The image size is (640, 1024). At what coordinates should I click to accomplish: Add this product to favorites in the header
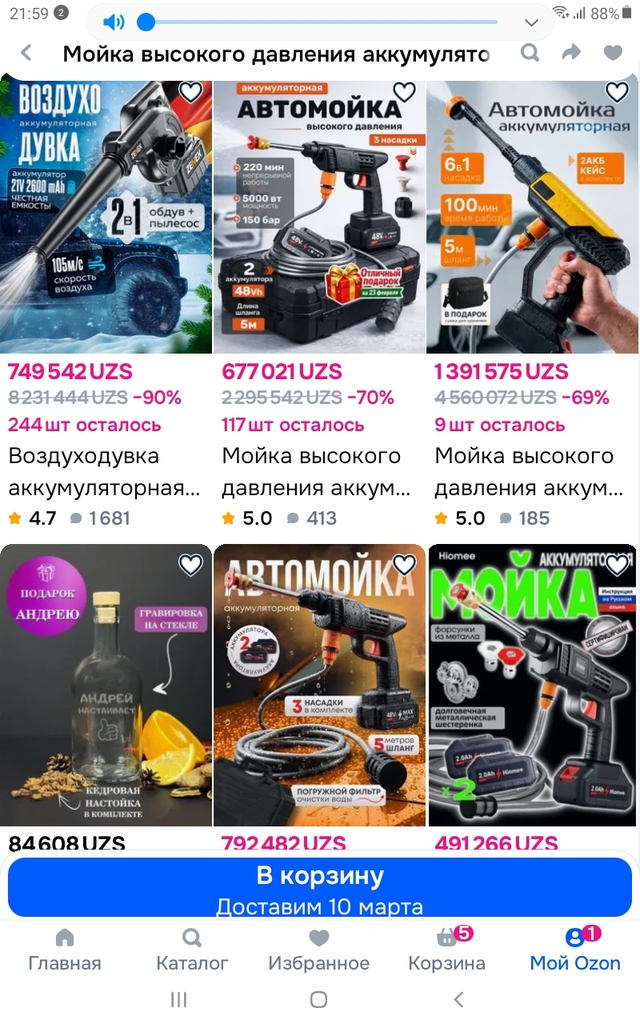click(x=613, y=54)
